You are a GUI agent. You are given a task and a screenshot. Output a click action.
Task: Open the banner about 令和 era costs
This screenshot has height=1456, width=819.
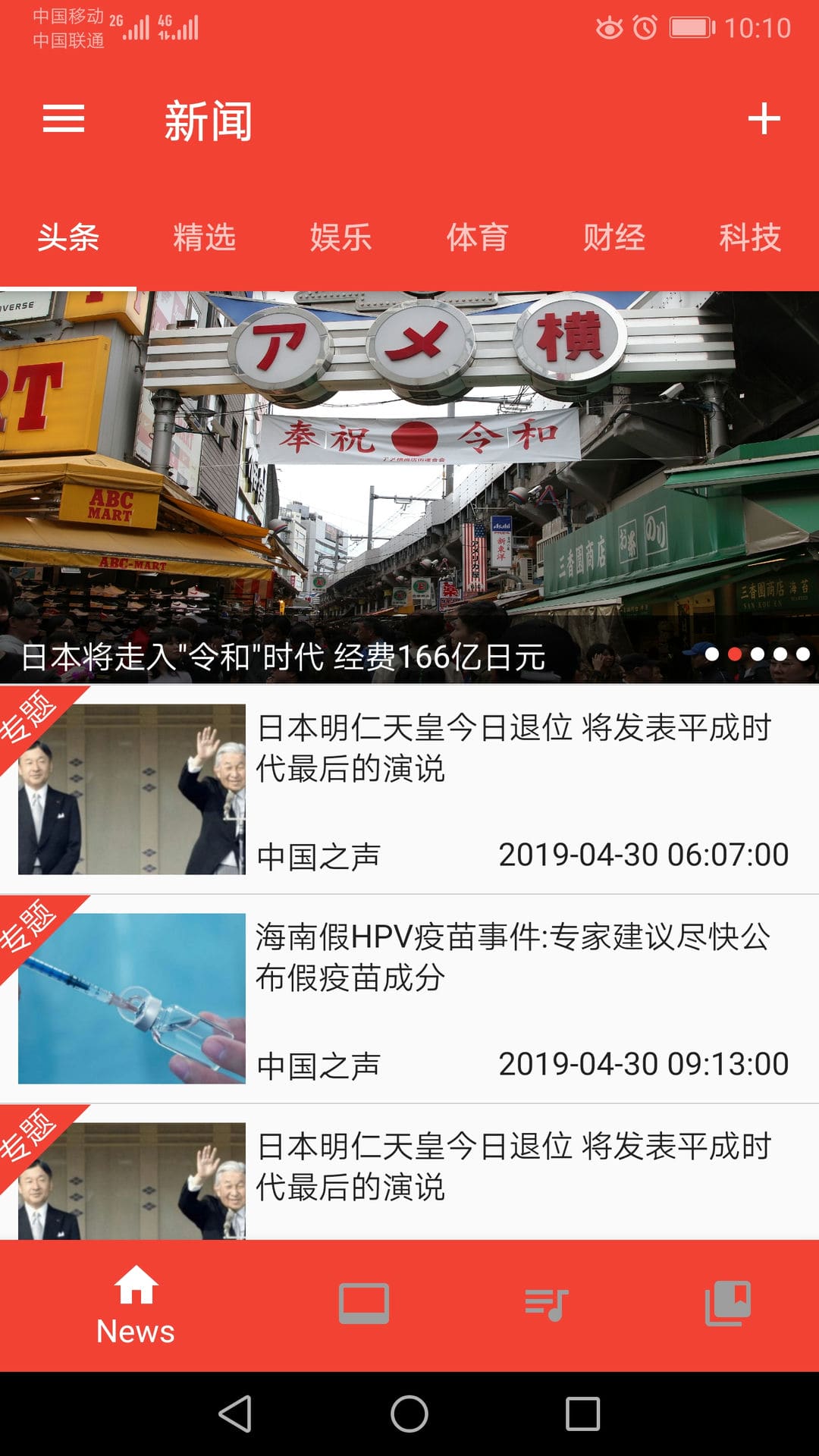[409, 487]
